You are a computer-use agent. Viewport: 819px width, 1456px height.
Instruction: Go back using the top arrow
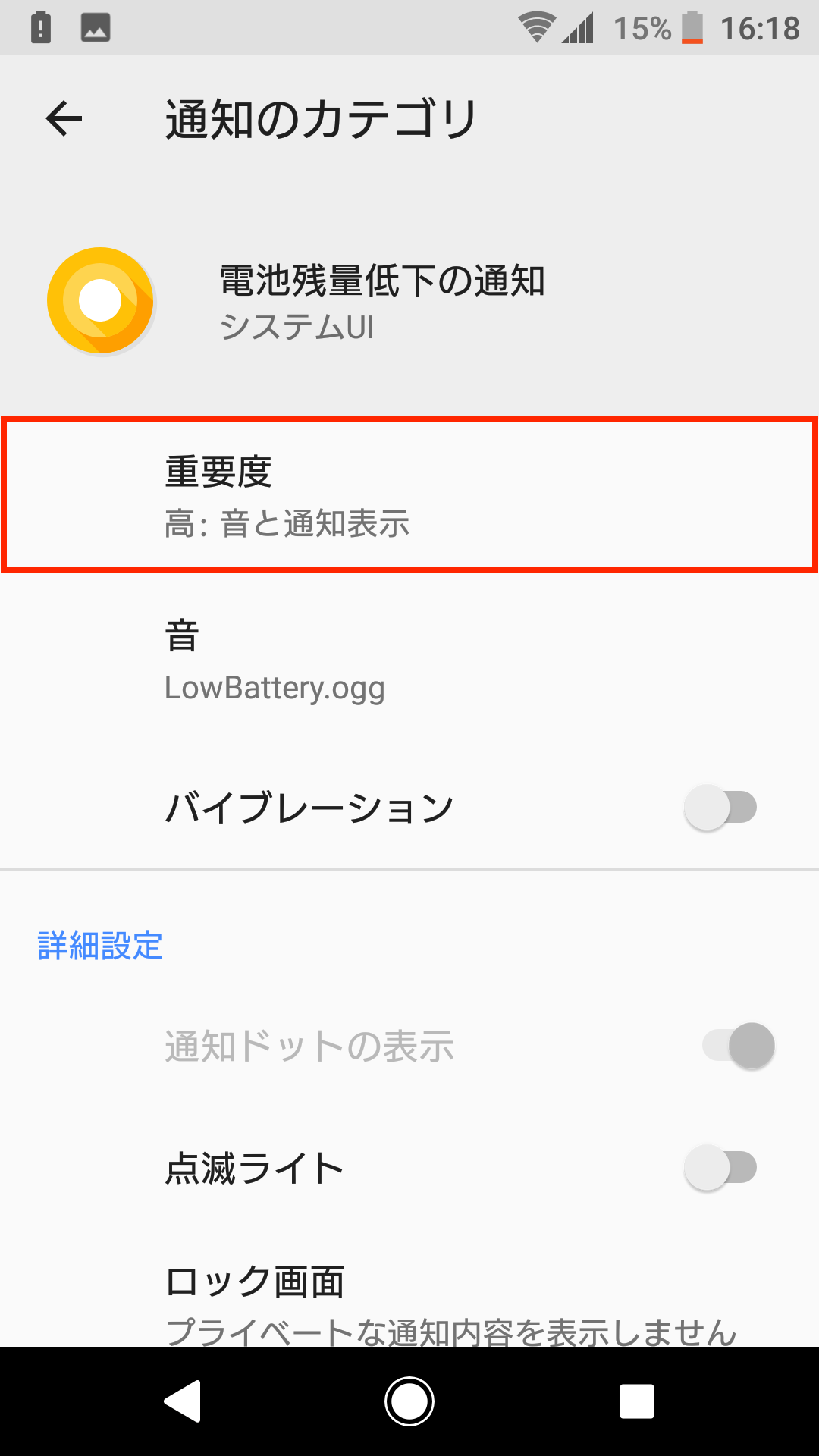tap(64, 119)
